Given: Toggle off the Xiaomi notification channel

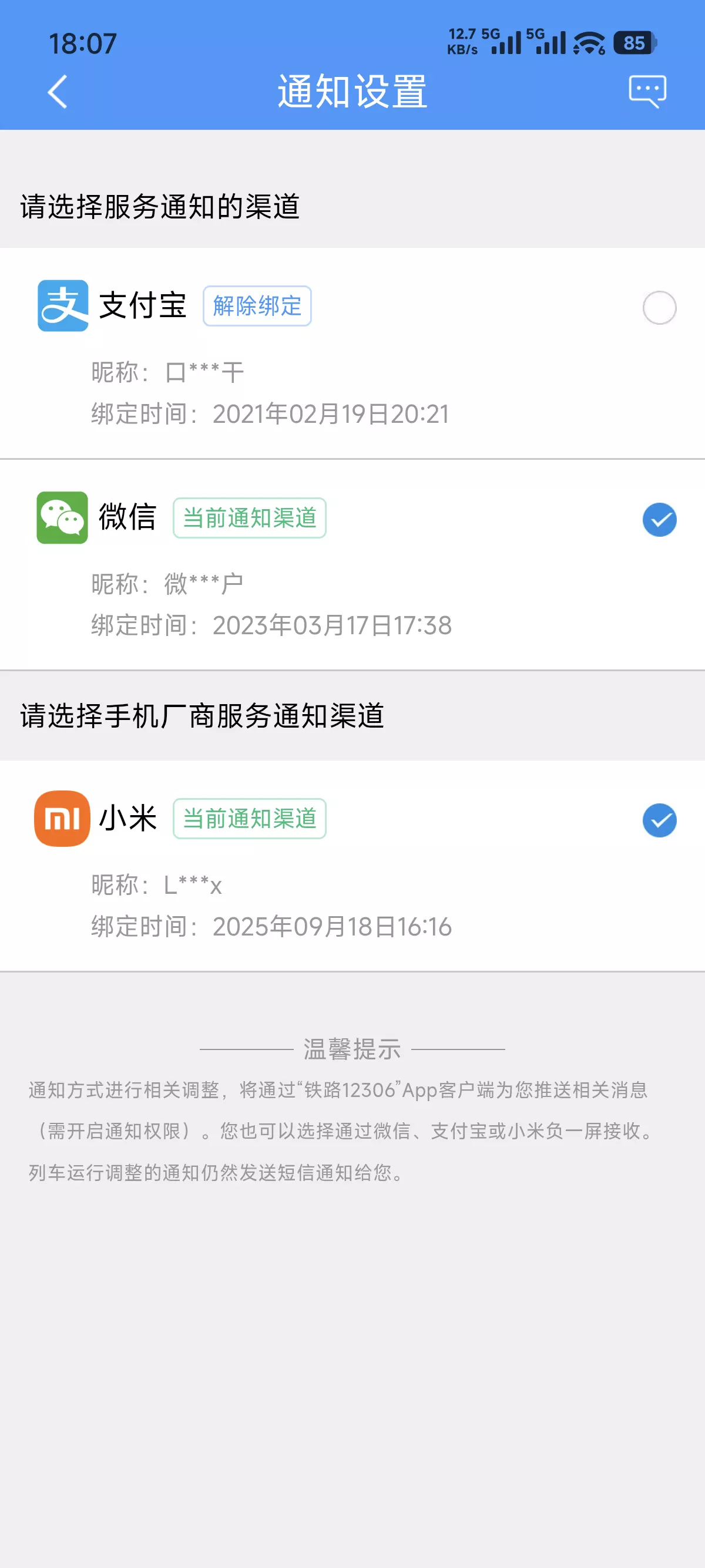Looking at the screenshot, I should pyautogui.click(x=659, y=819).
